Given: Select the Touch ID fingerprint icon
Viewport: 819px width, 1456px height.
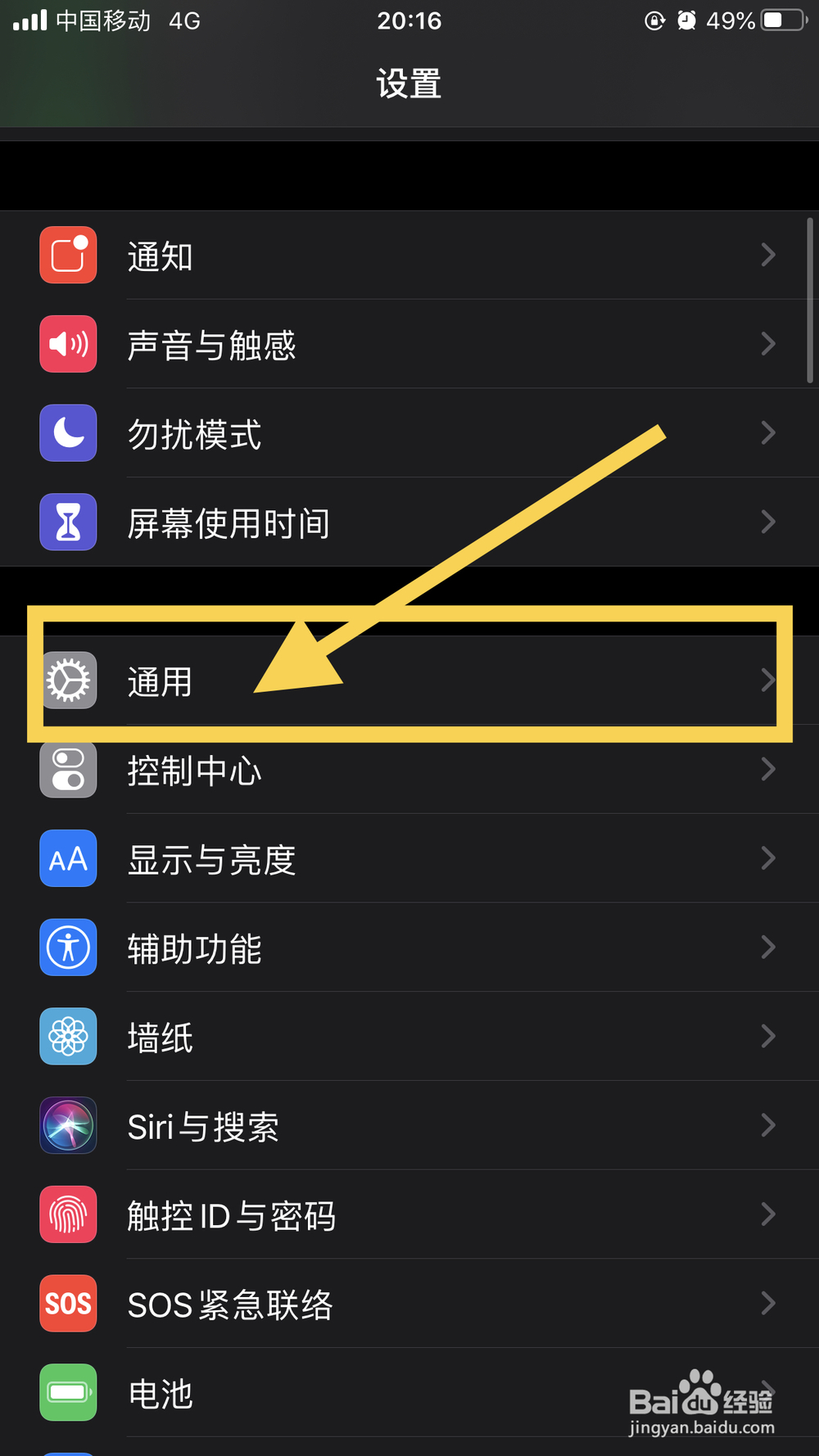Looking at the screenshot, I should (68, 1214).
